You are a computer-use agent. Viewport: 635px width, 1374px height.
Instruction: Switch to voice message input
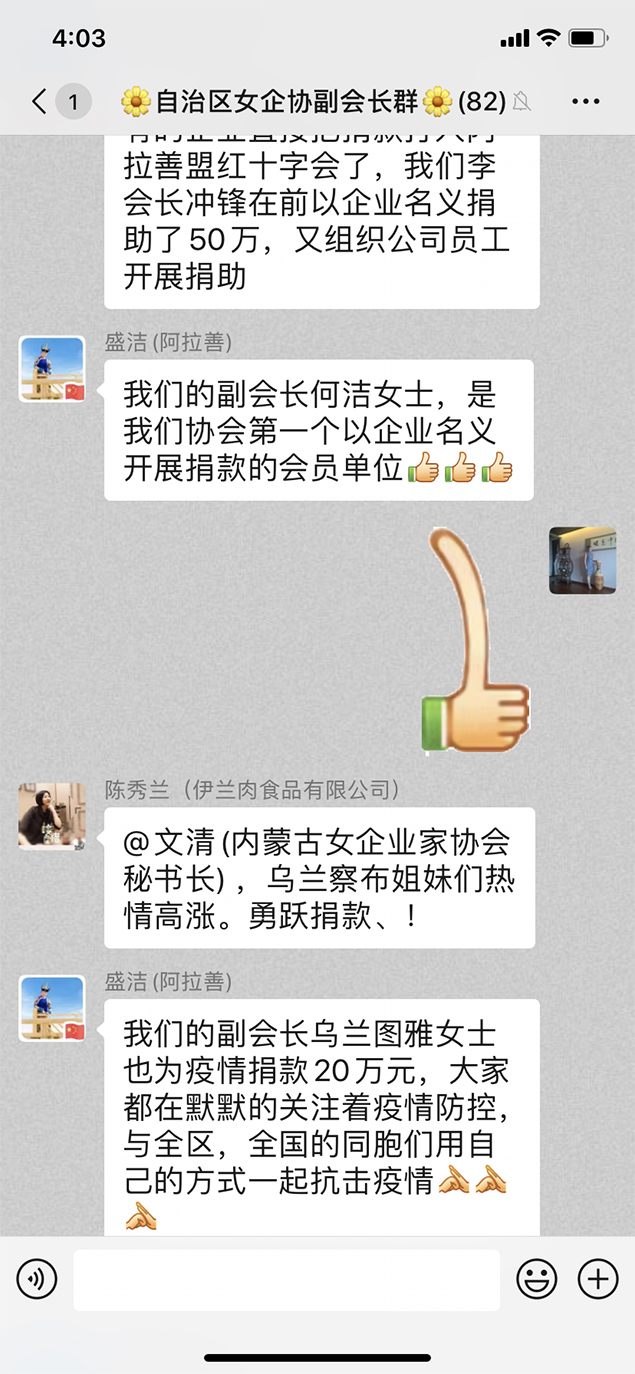[x=37, y=1279]
